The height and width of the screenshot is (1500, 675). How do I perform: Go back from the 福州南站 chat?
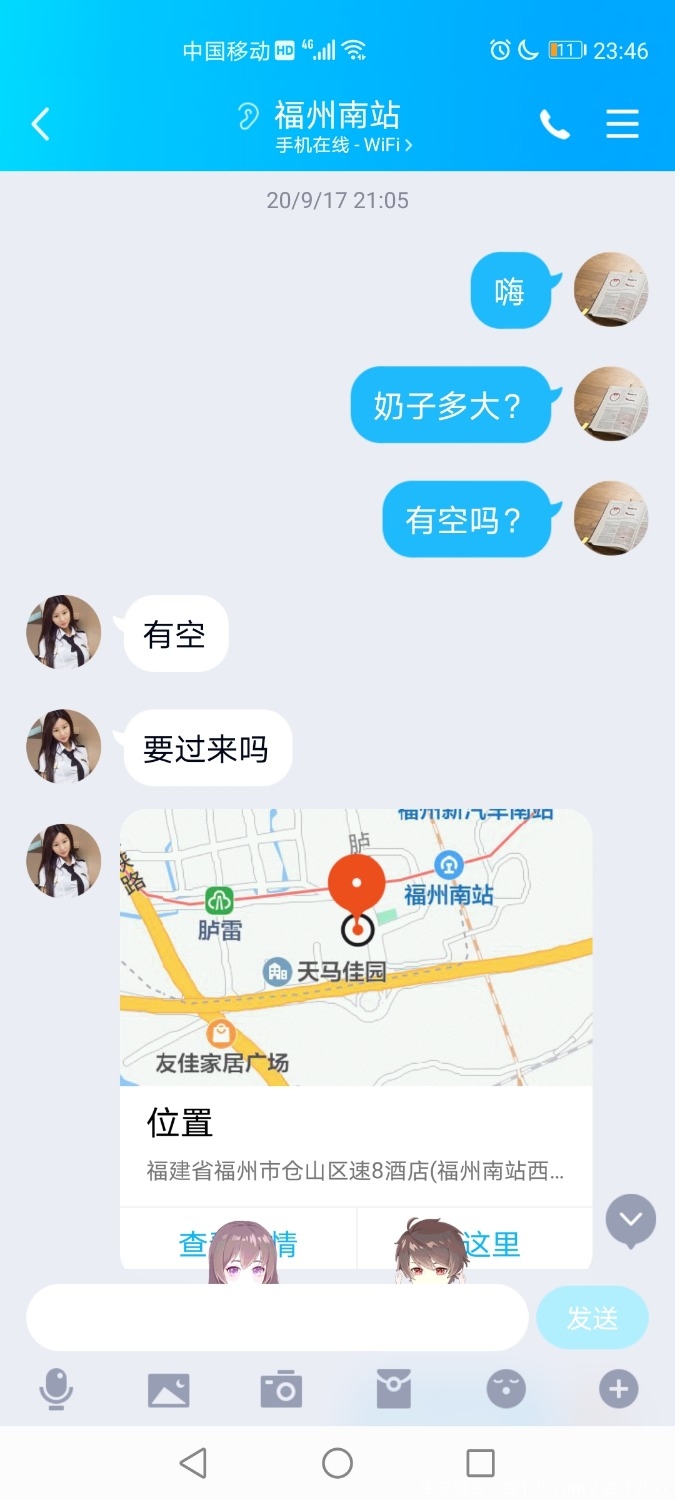[40, 124]
